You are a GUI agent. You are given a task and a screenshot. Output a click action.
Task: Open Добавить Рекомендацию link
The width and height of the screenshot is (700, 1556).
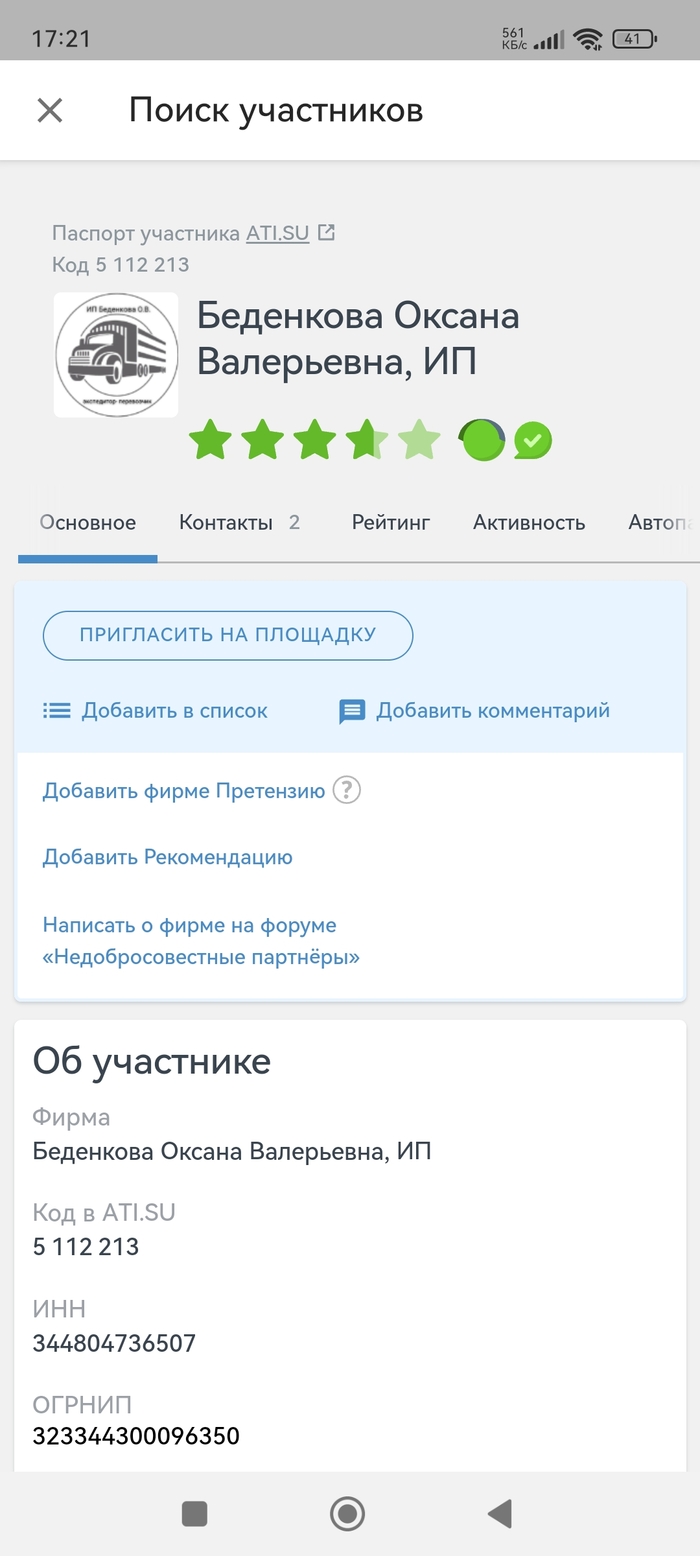click(x=167, y=857)
